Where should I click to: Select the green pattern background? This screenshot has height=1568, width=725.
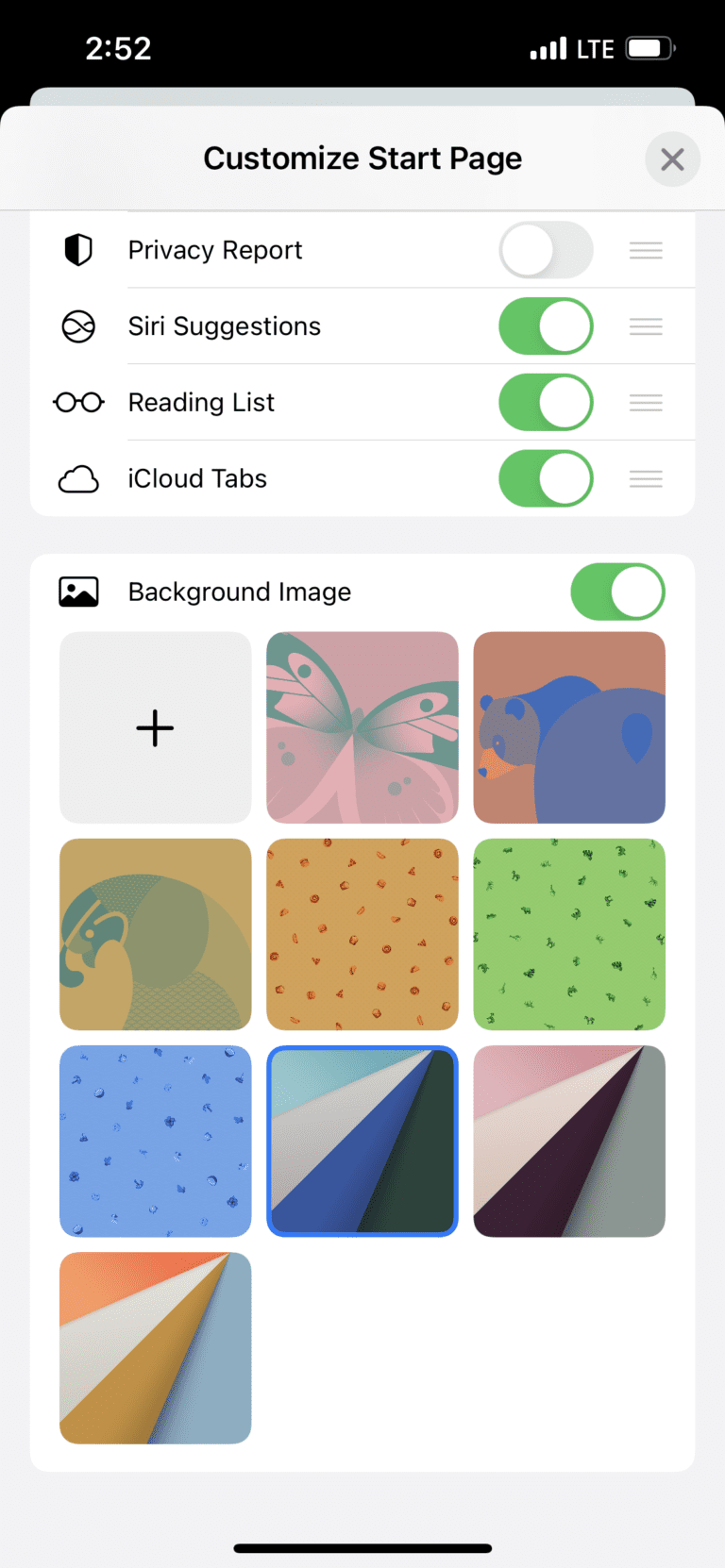[568, 934]
